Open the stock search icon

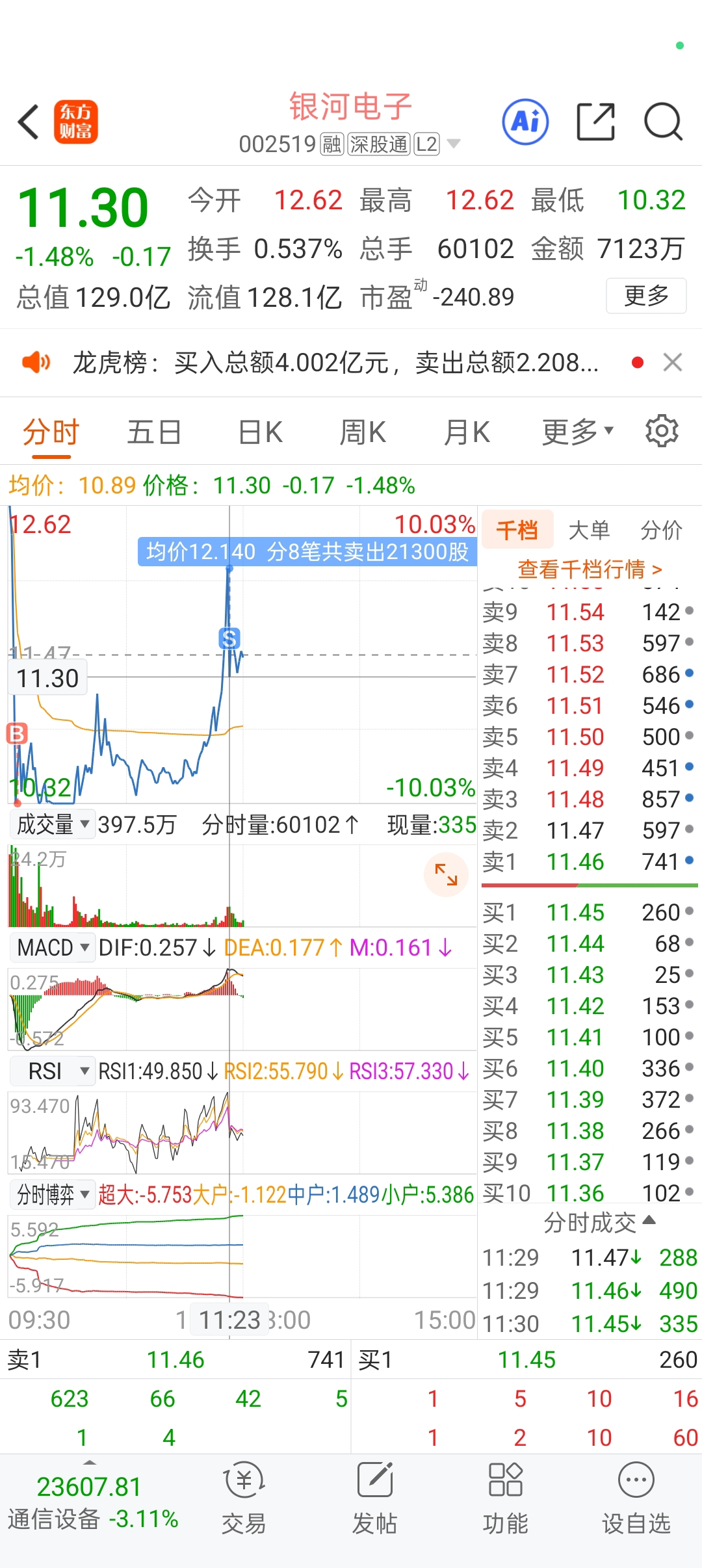tap(662, 122)
